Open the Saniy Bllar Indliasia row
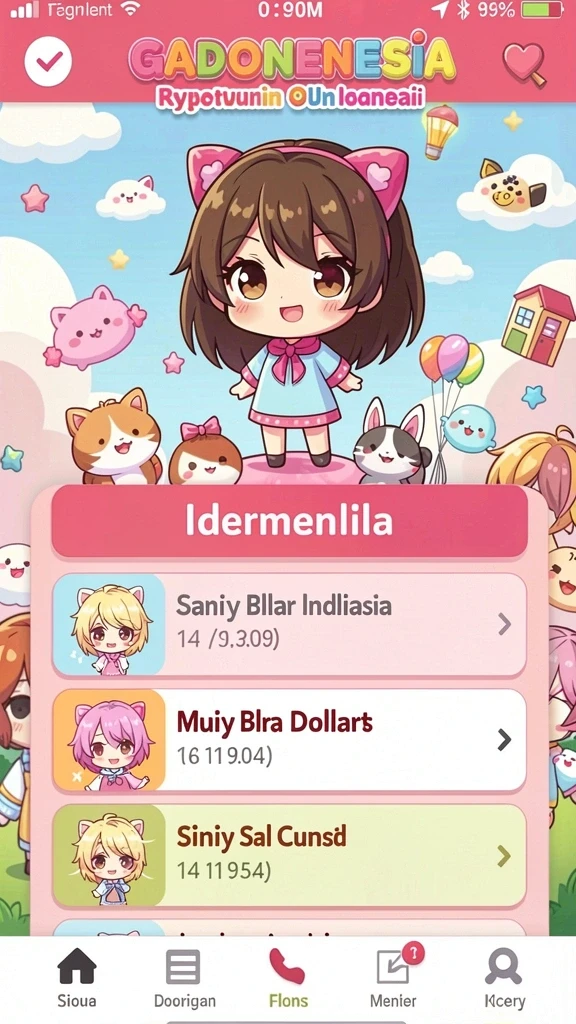Screen dimensions: 576x1024 click(x=289, y=624)
